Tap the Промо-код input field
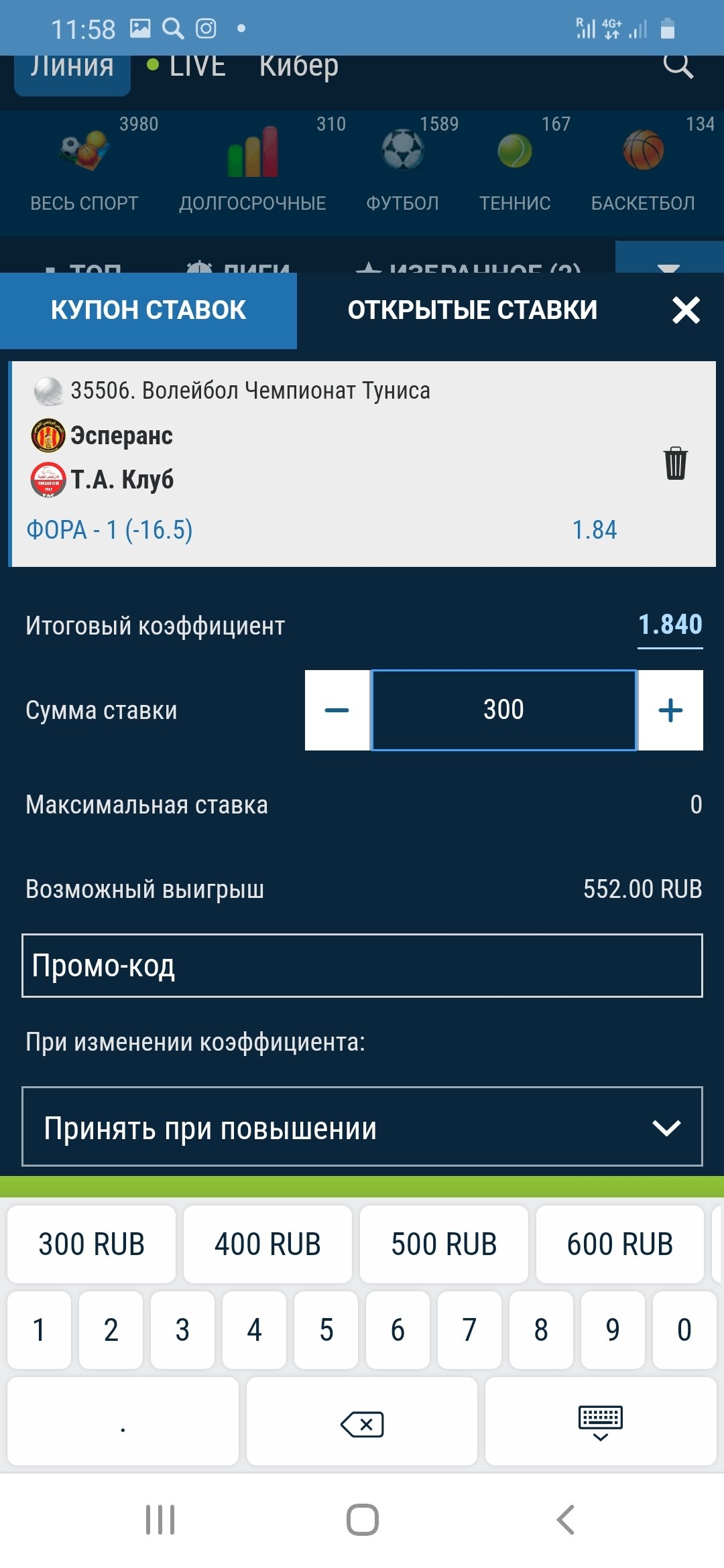 [x=362, y=966]
